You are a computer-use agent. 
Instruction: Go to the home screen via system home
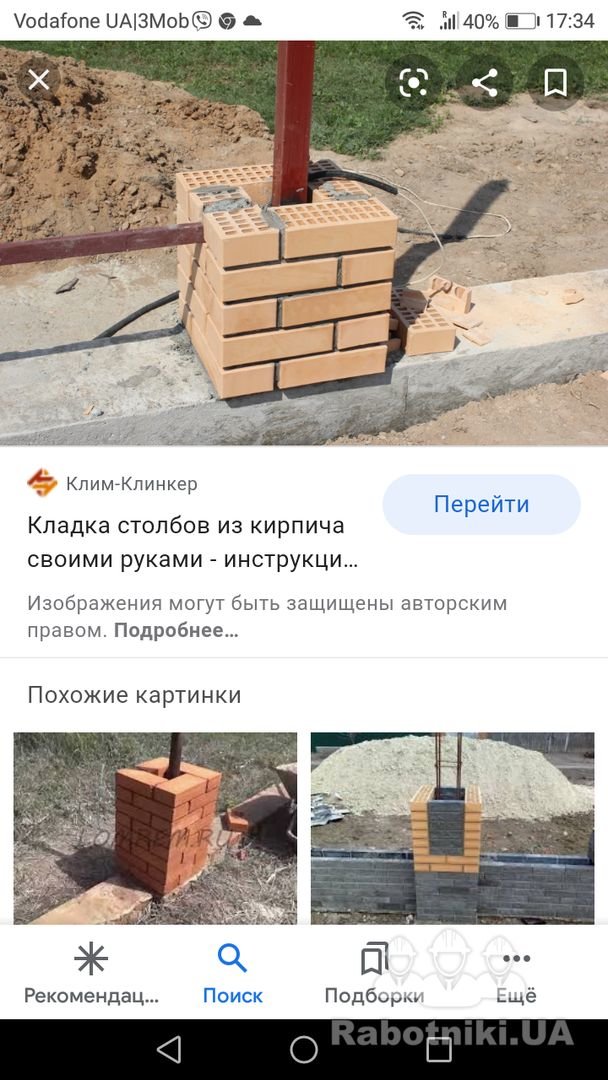pos(304,1050)
